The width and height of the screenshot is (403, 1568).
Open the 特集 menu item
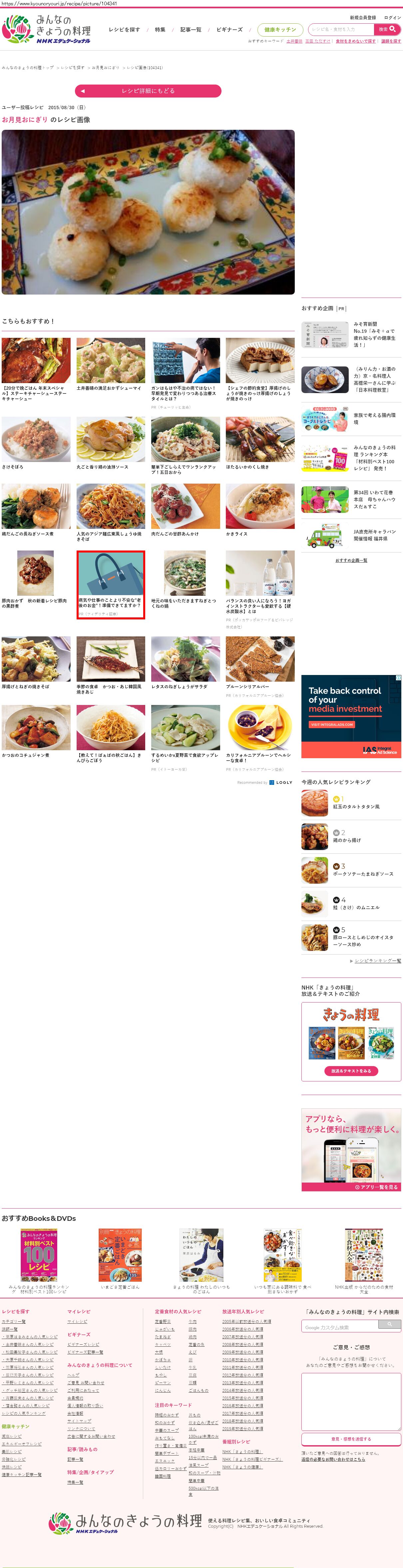160,29
